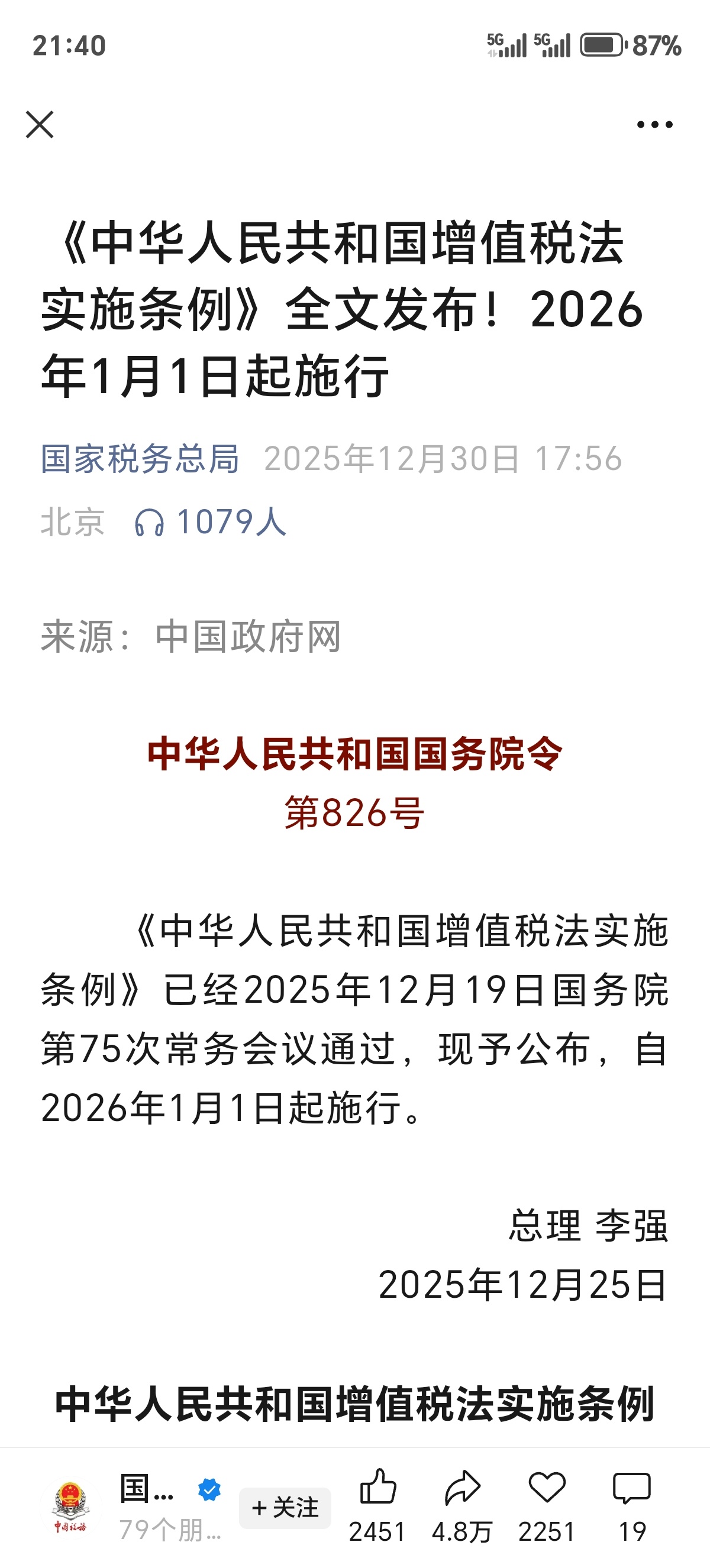This screenshot has height=1568, width=710.
Task: Share the article using the arrow icon
Action: (462, 1488)
